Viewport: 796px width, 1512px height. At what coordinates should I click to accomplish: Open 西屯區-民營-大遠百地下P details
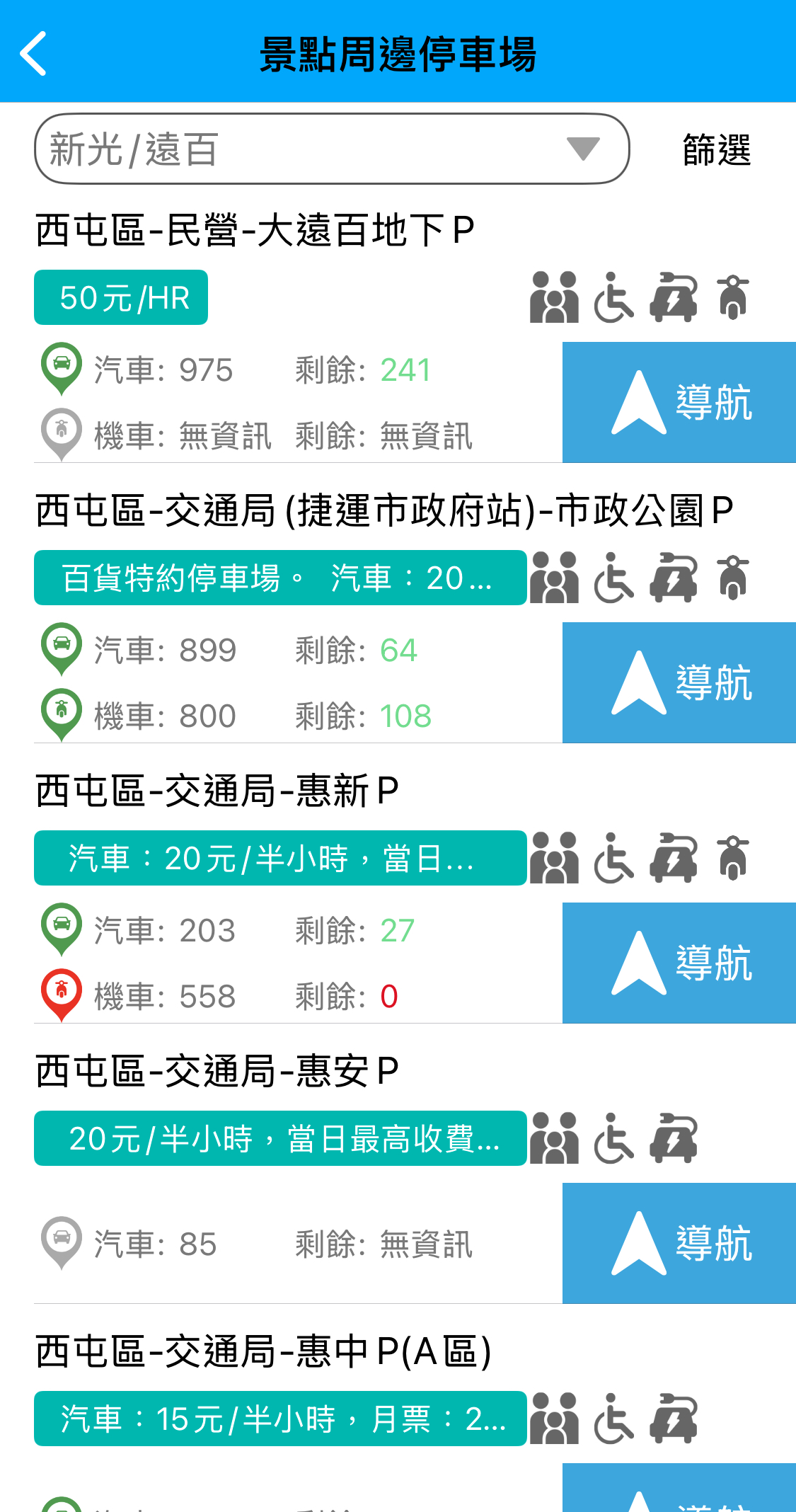(255, 231)
